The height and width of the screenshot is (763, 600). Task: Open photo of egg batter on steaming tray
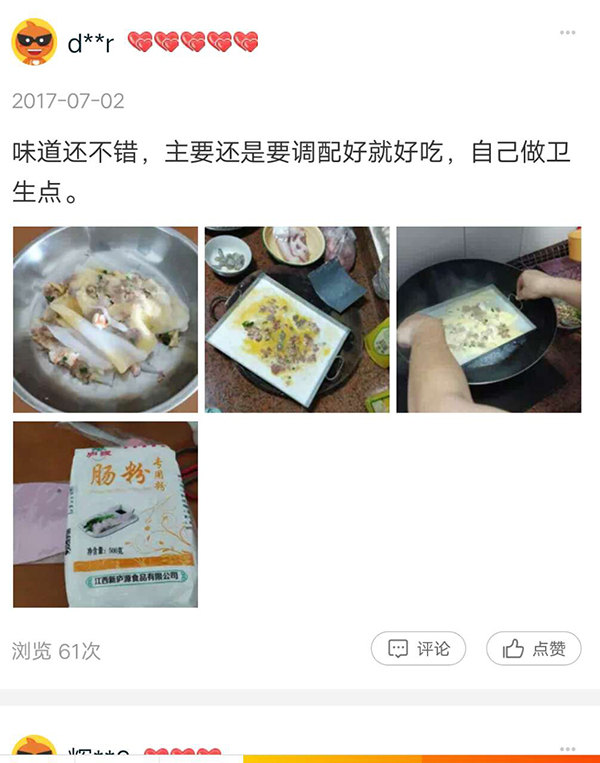[296, 319]
